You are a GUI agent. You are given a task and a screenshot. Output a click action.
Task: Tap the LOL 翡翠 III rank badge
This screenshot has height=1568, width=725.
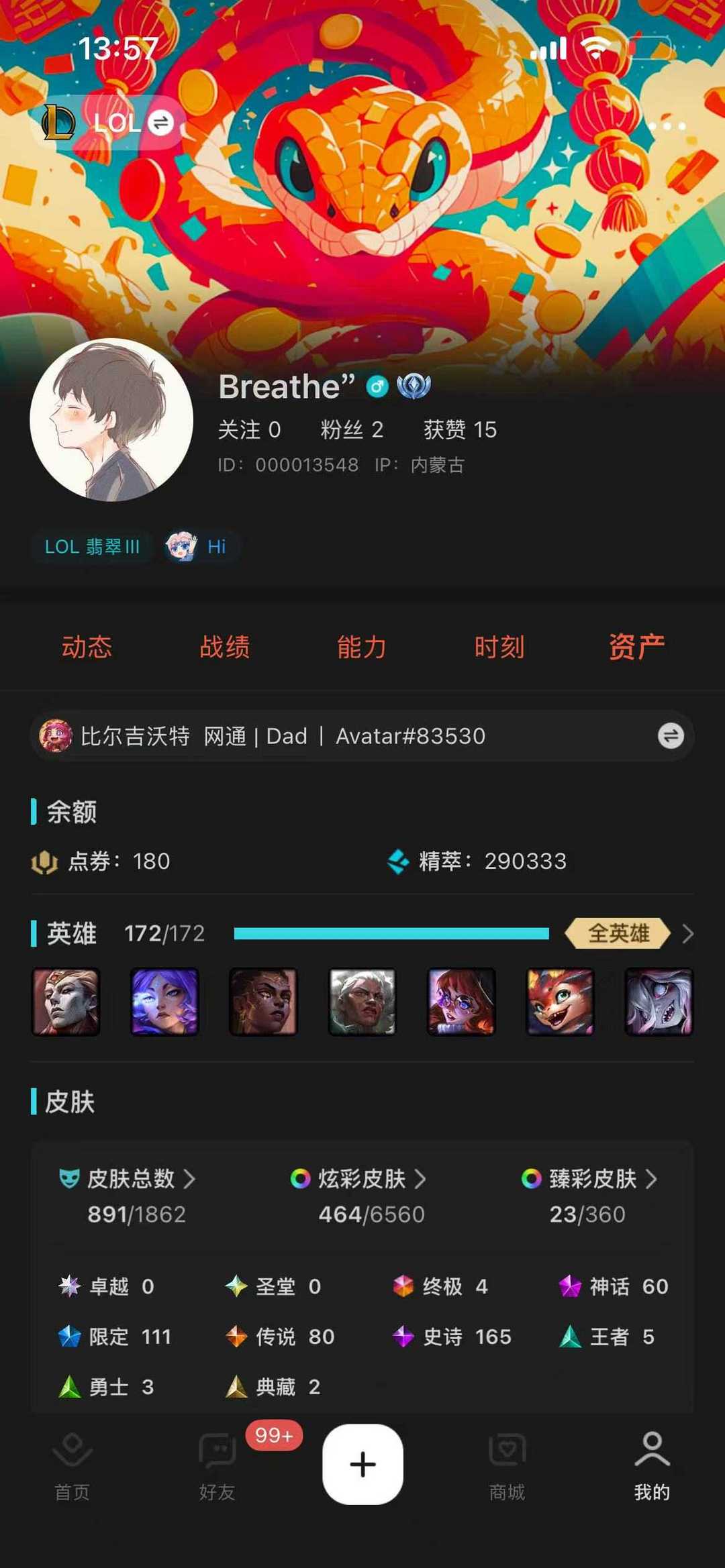tap(92, 547)
